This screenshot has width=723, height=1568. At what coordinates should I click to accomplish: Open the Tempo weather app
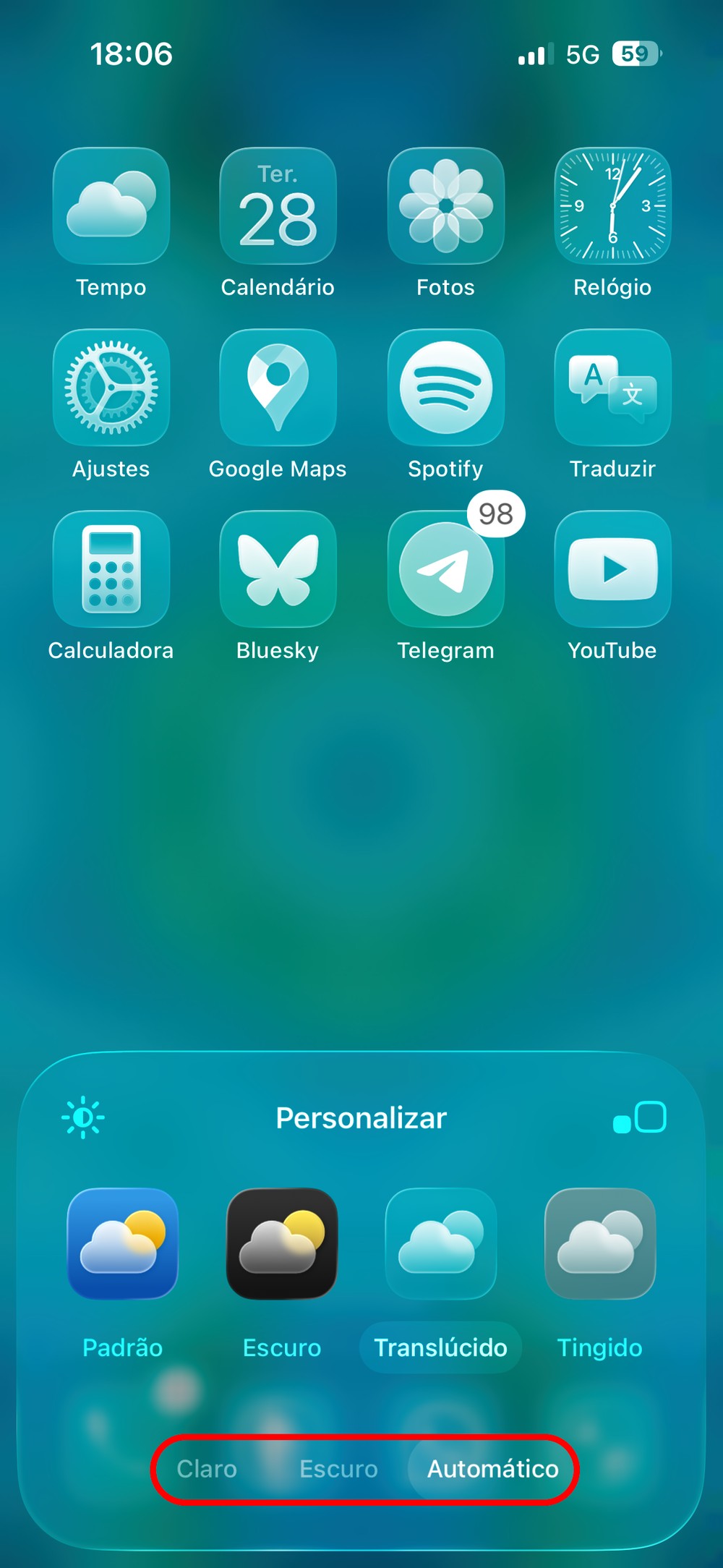point(111,206)
